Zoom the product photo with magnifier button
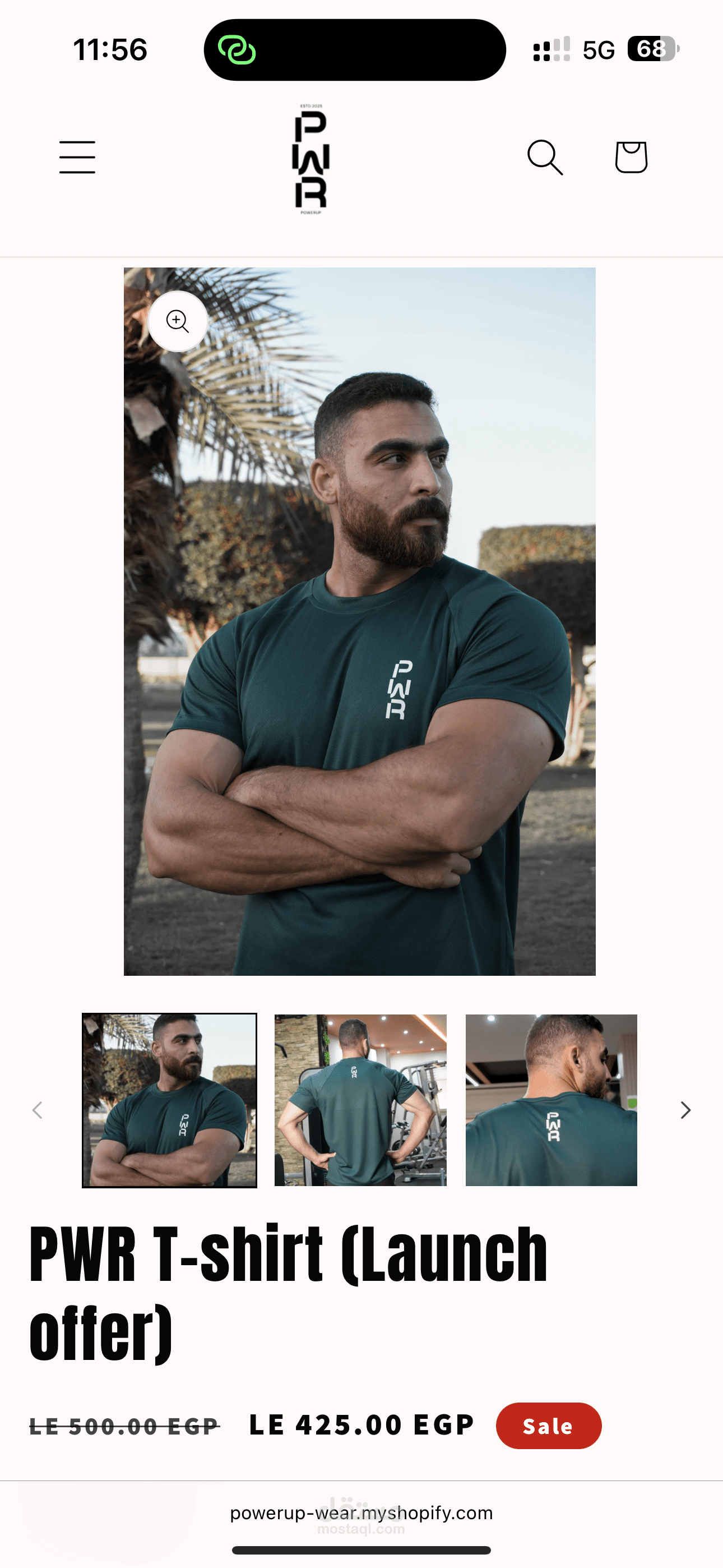 pyautogui.click(x=178, y=321)
